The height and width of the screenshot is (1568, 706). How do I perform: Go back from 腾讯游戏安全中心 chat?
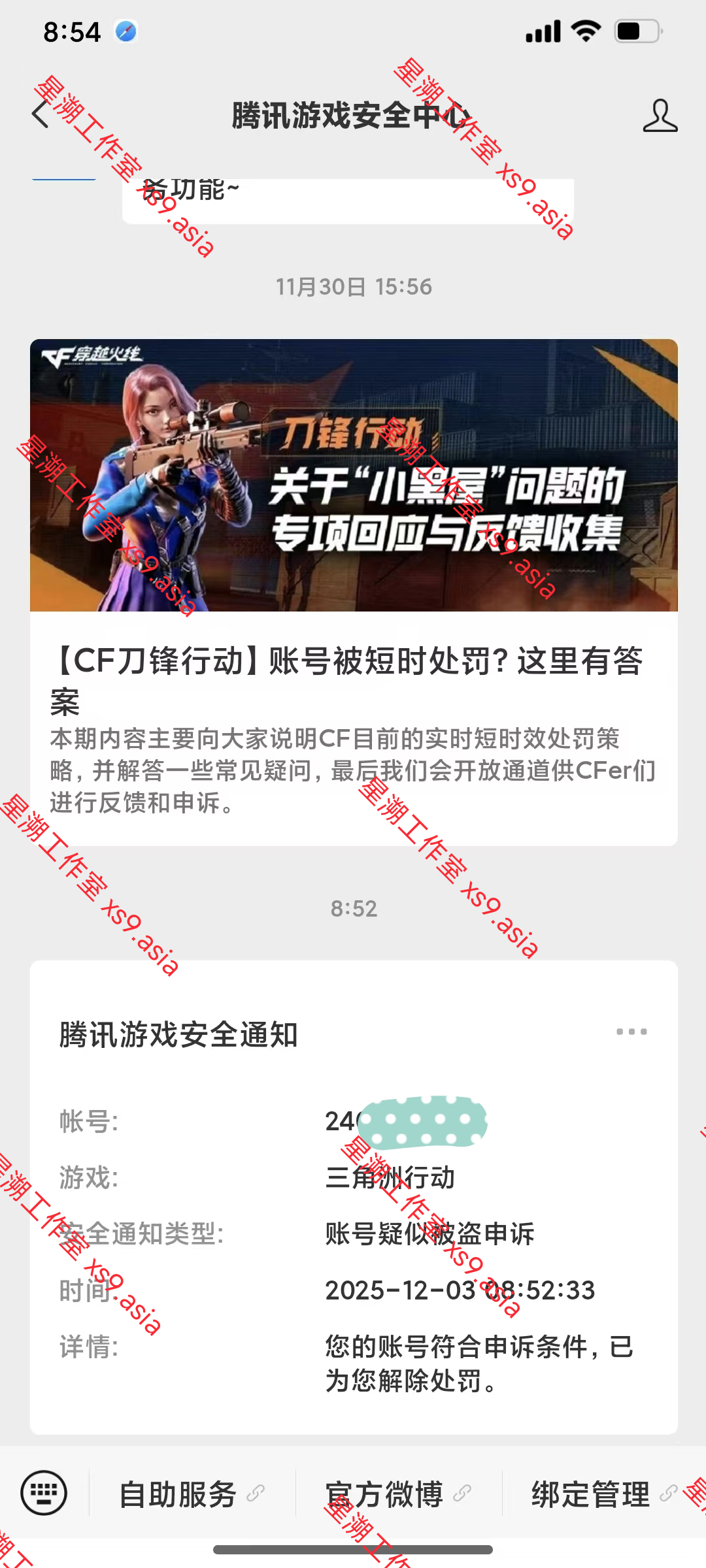[41, 115]
